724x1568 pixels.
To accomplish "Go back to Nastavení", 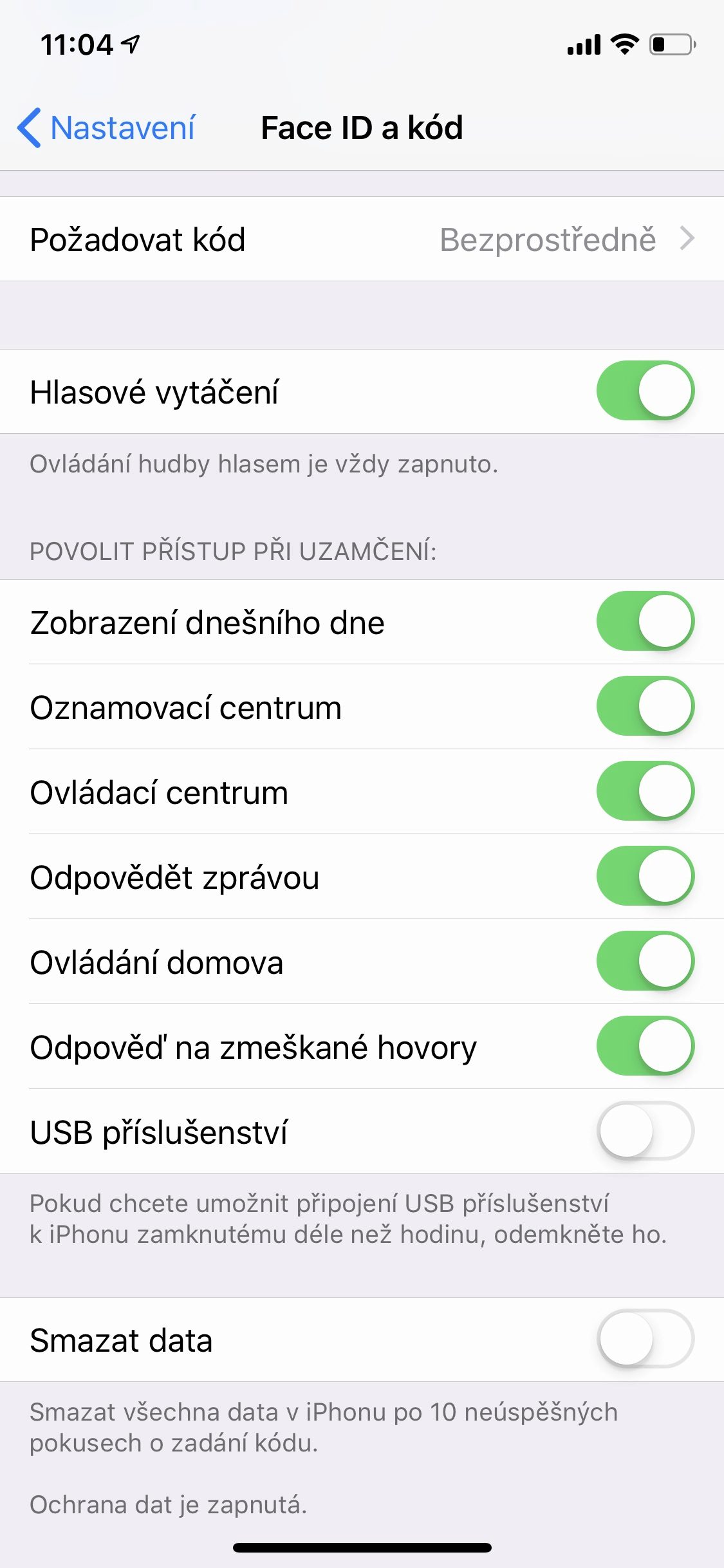I will tap(106, 127).
